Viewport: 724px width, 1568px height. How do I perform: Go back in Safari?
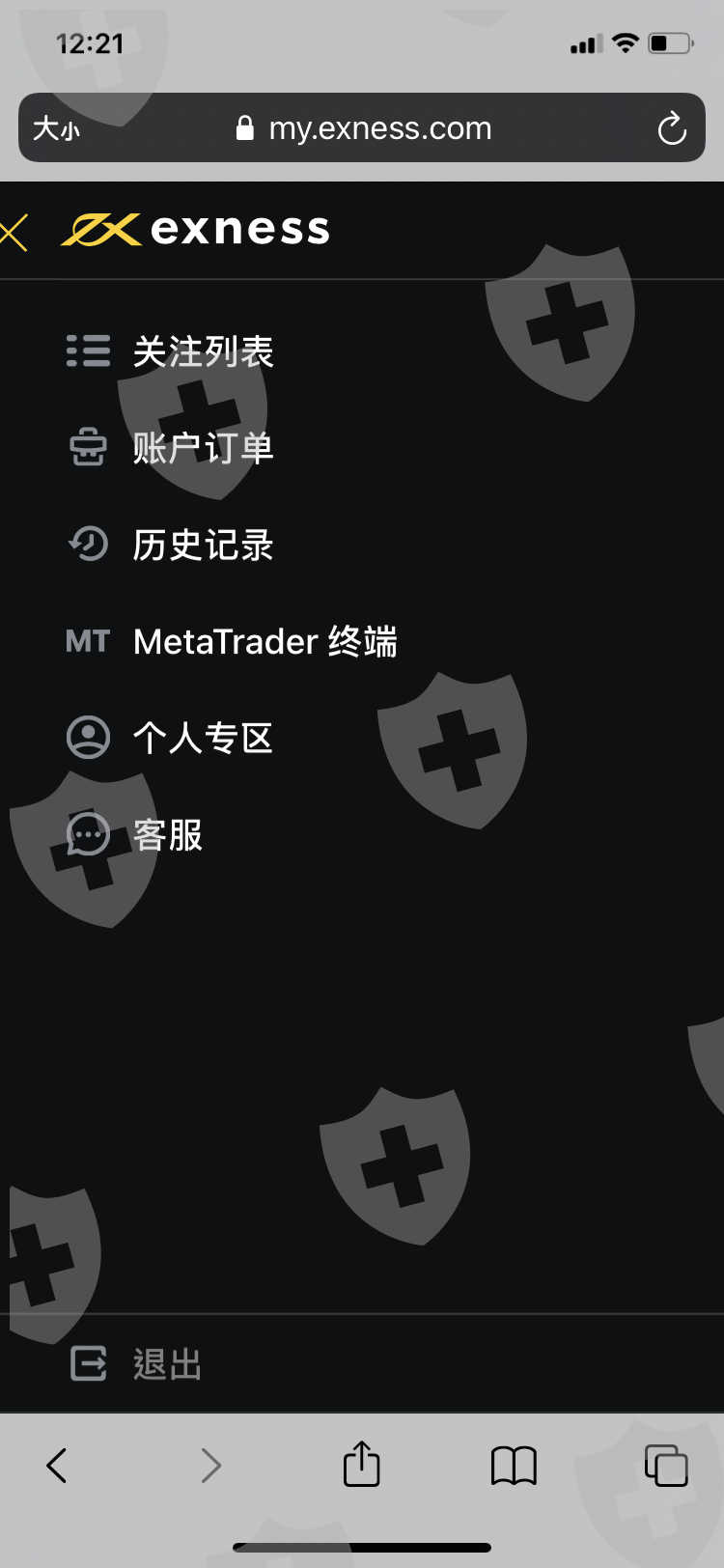click(57, 1465)
